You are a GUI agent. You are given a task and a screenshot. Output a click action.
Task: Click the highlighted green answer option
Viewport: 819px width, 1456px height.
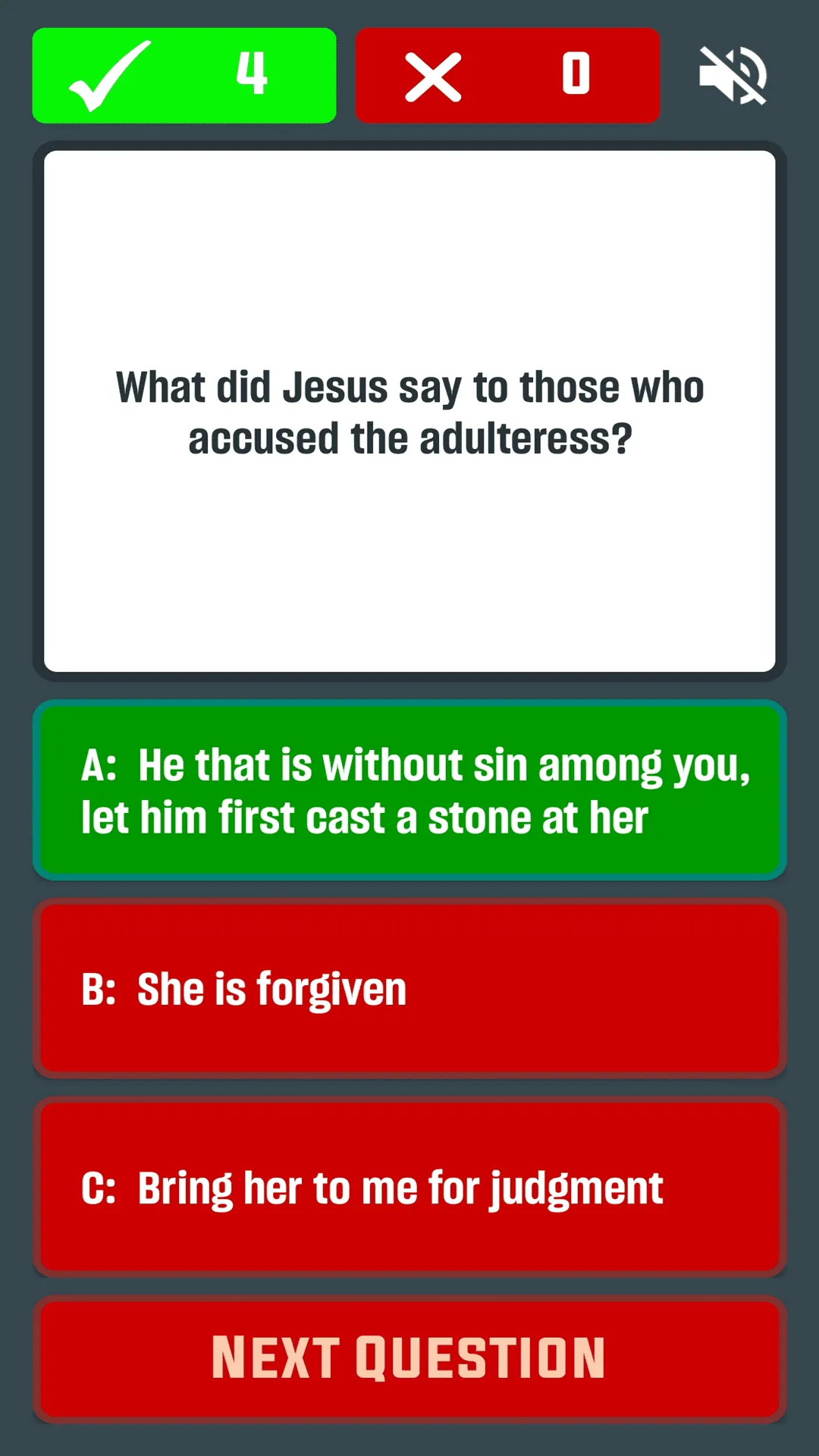click(409, 790)
